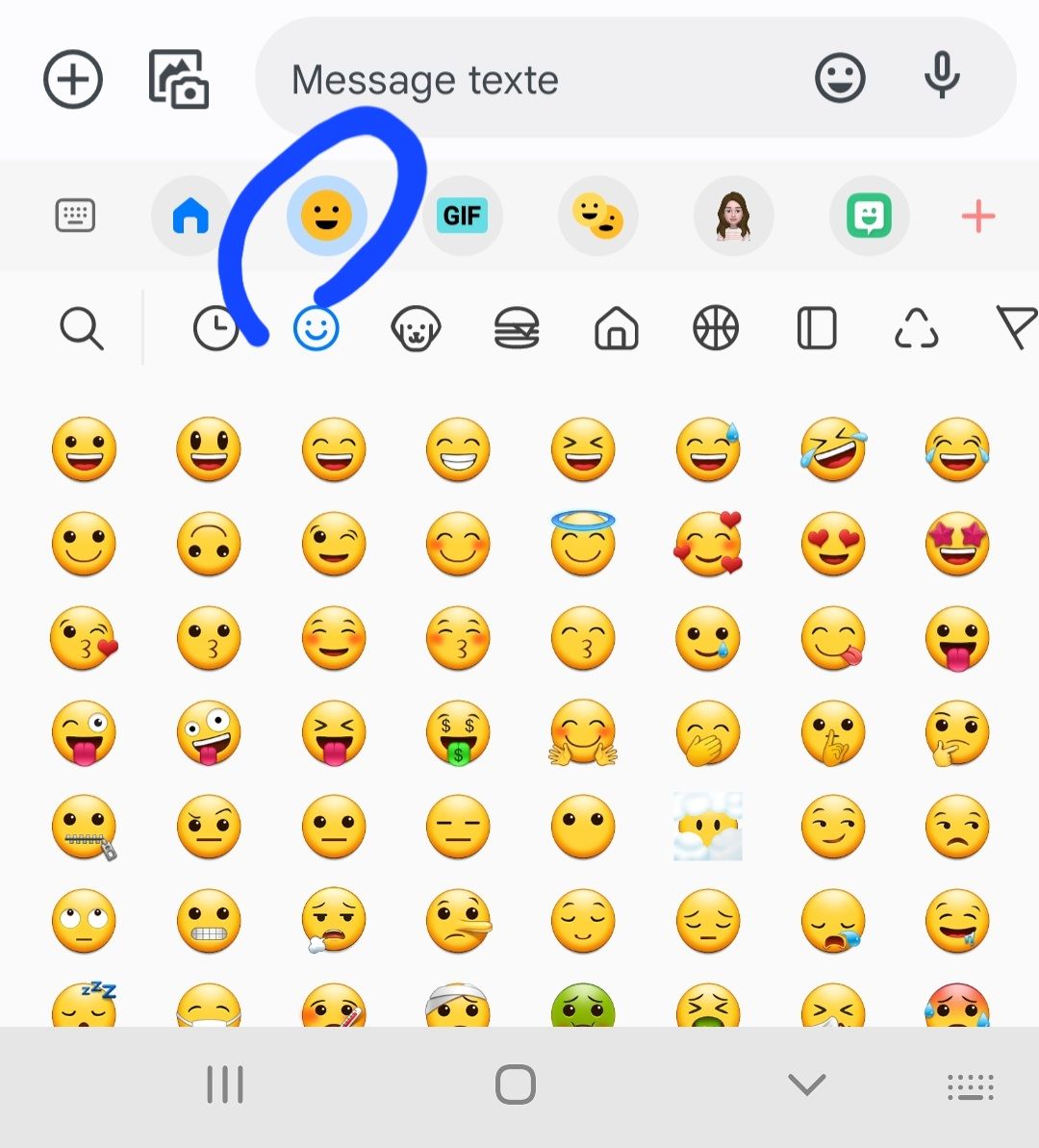This screenshot has height=1148, width=1039.
Task: Open the green Bitmoji sticker tab
Action: 869,216
